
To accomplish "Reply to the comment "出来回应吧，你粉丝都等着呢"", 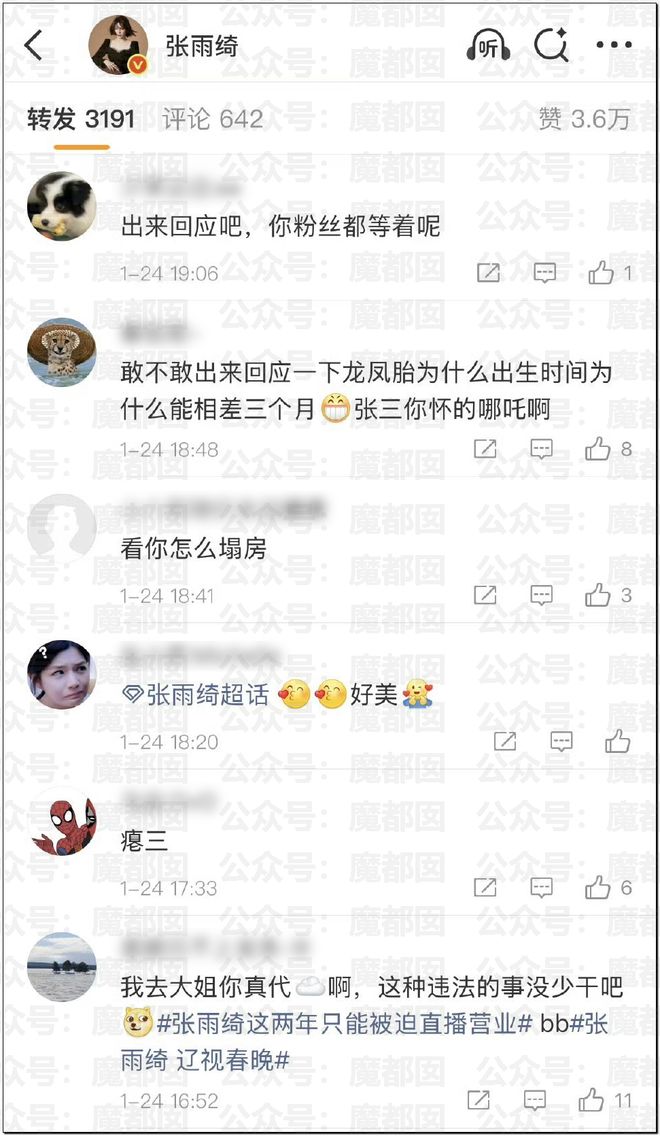I will pyautogui.click(x=544, y=273).
